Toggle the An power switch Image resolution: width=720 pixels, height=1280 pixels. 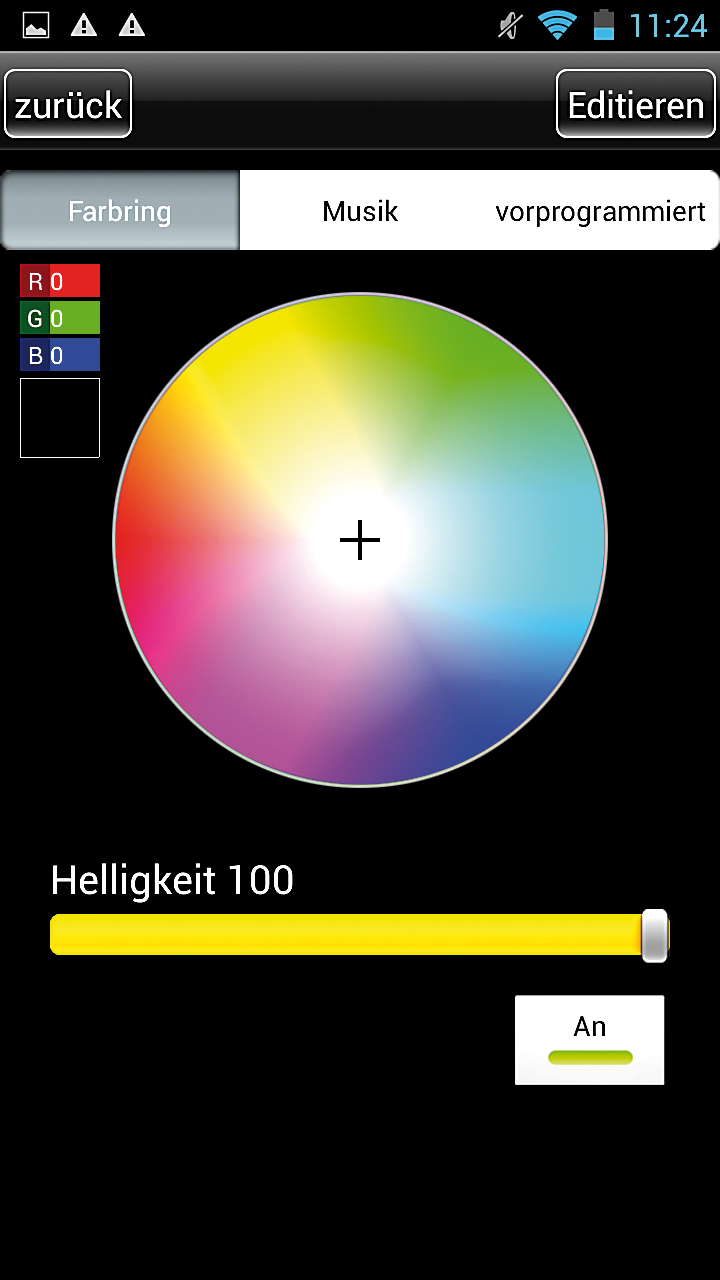click(x=590, y=1040)
